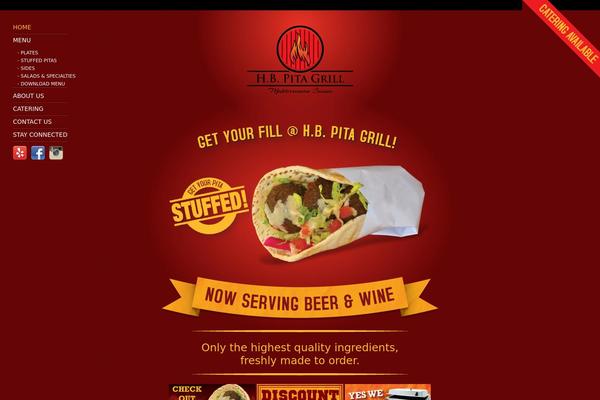
Task: Tap the Catering Available corner ribbon
Action: [x=564, y=30]
